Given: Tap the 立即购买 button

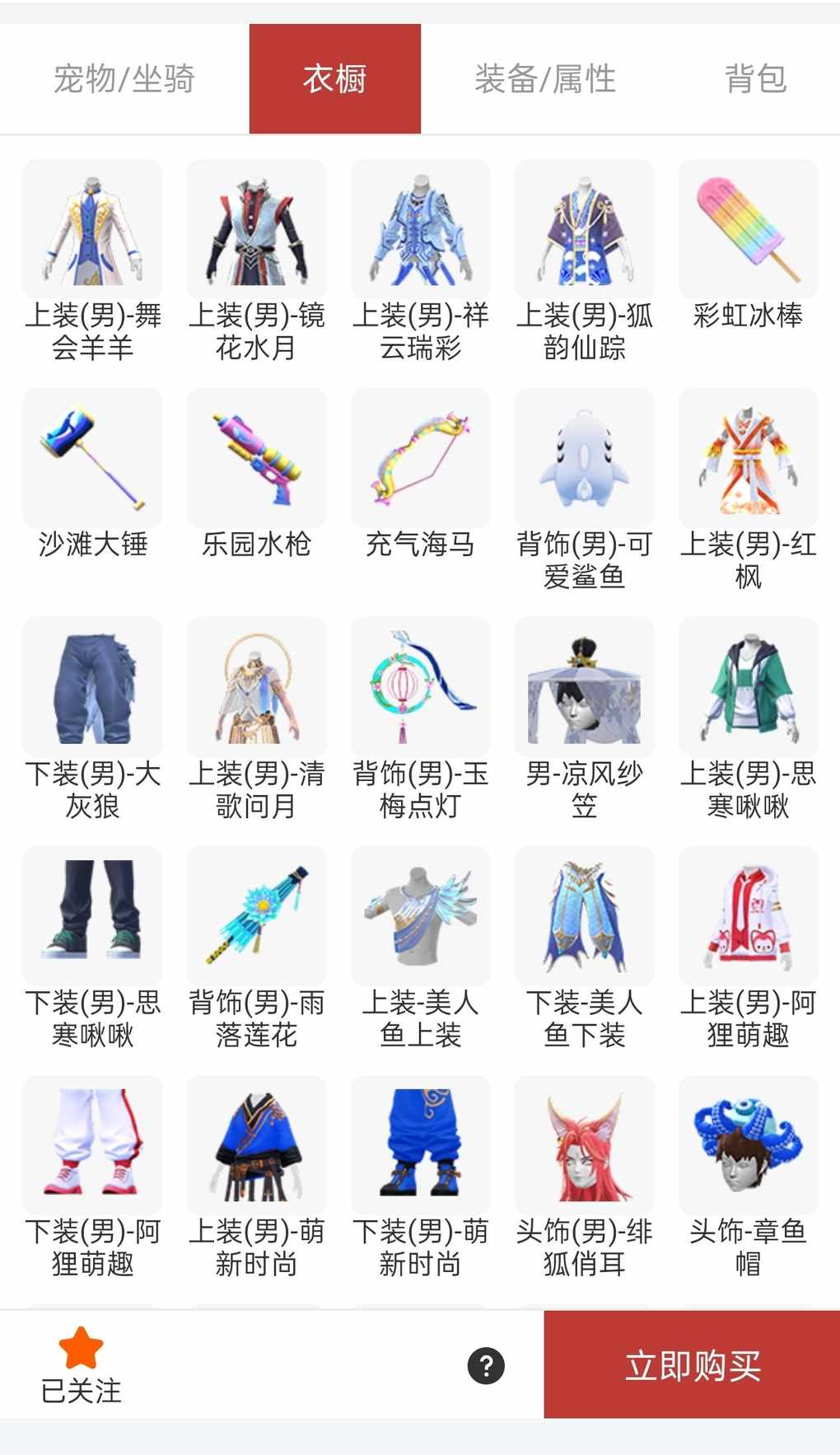Looking at the screenshot, I should coord(692,1365).
